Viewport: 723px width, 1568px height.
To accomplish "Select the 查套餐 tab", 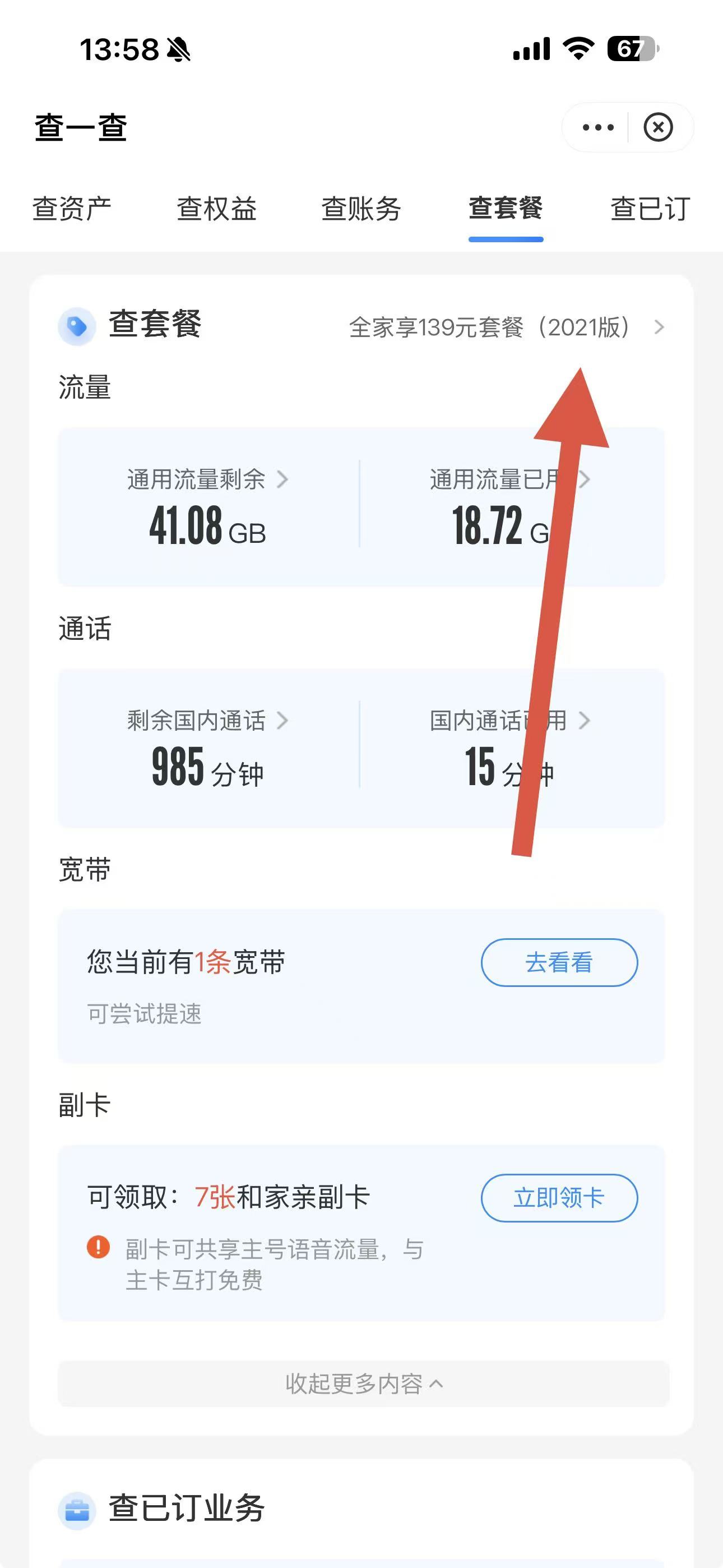I will coord(505,208).
